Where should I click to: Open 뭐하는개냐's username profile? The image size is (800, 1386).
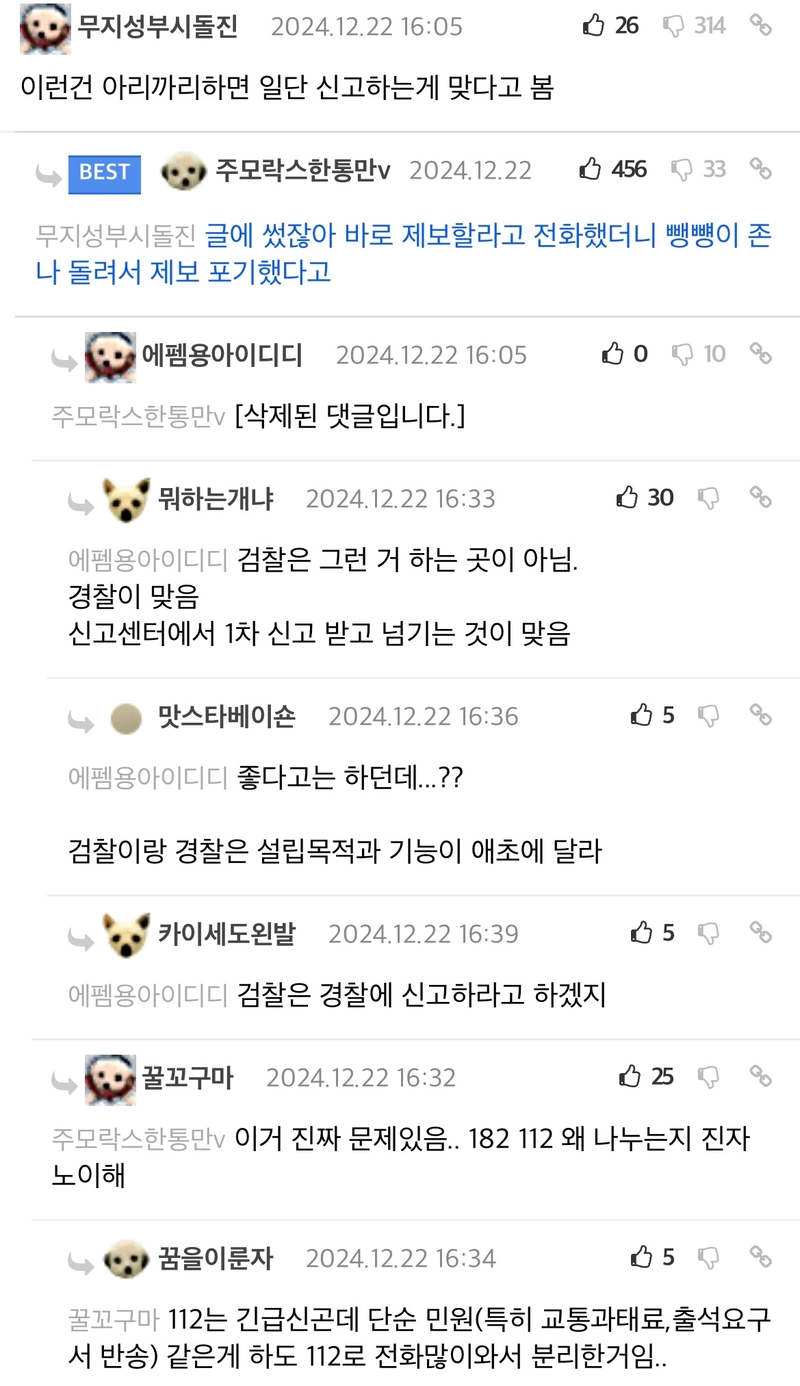(x=215, y=498)
